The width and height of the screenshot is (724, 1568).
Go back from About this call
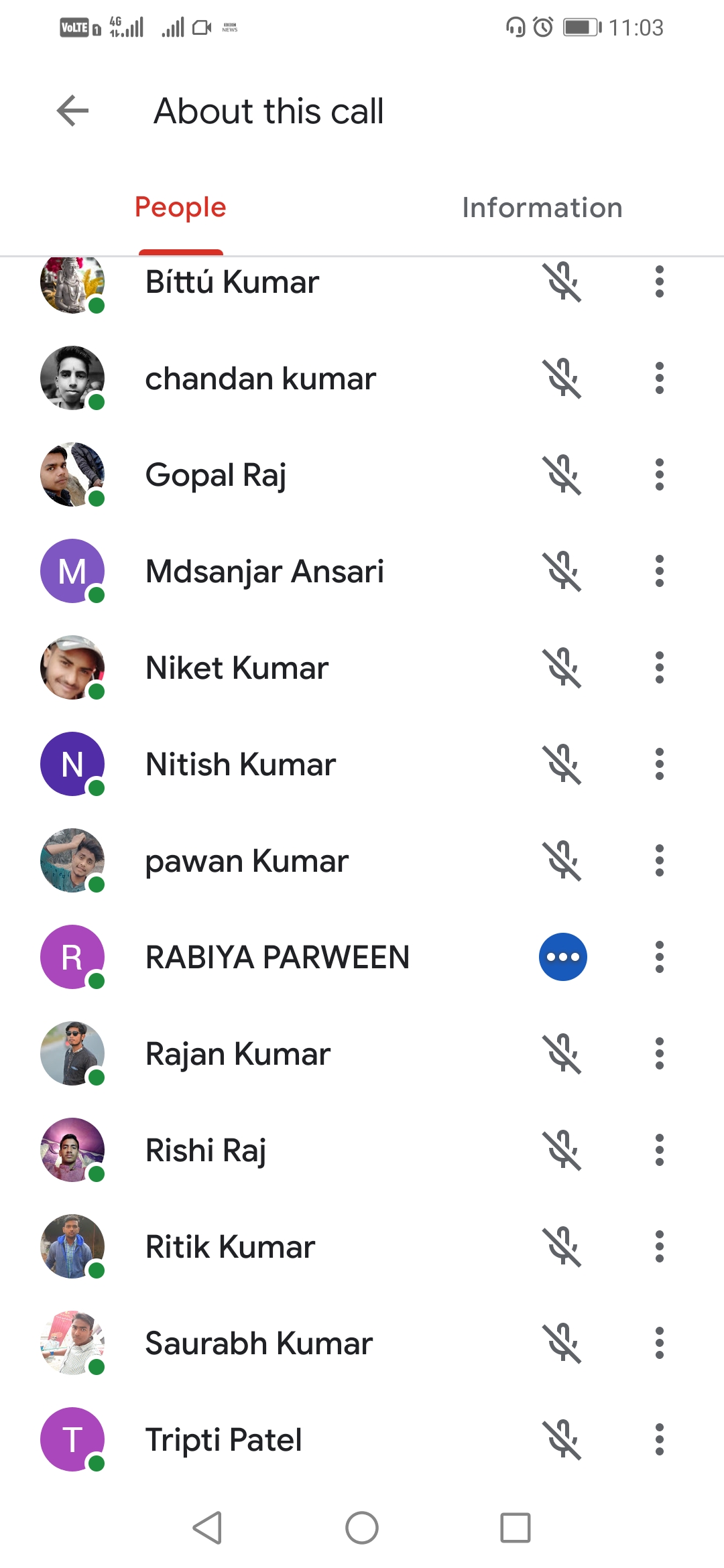tap(73, 111)
